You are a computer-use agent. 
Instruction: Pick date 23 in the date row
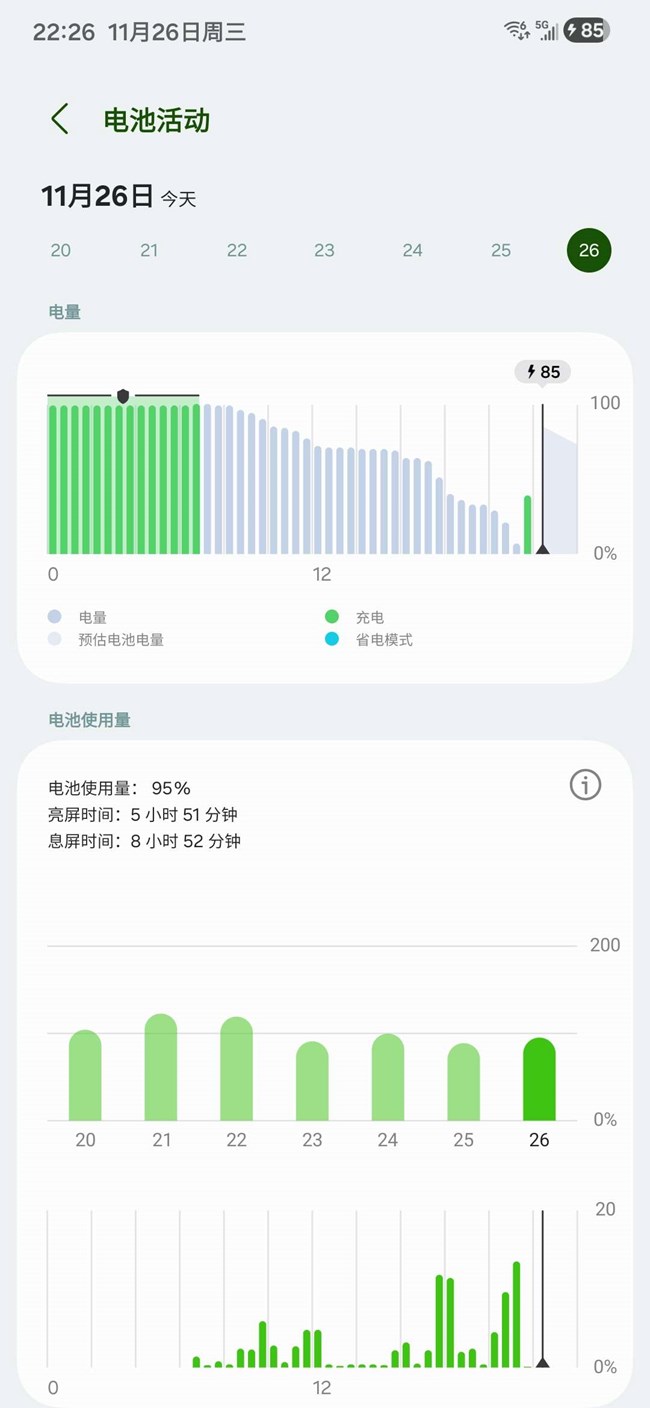[x=324, y=250]
